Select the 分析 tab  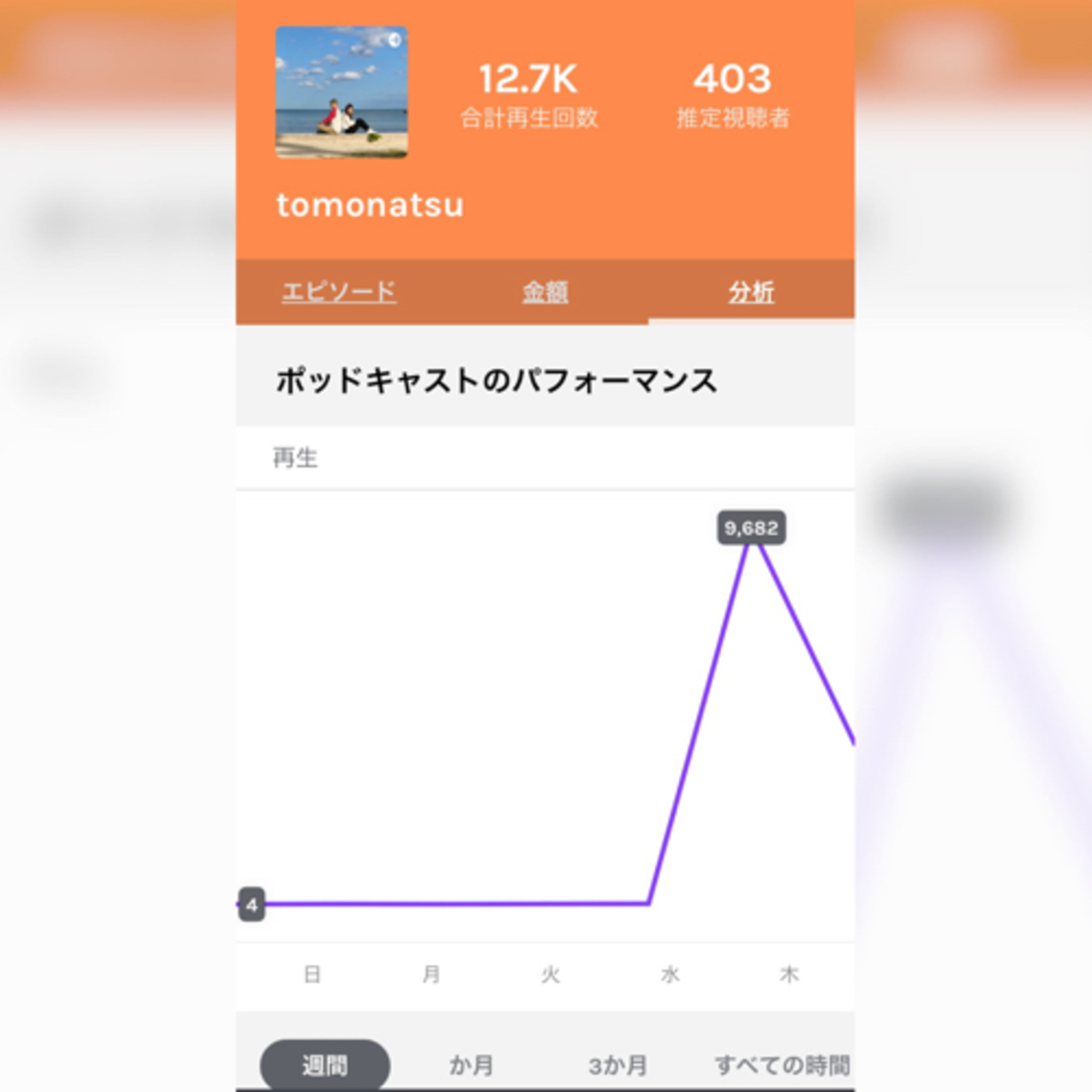click(751, 292)
